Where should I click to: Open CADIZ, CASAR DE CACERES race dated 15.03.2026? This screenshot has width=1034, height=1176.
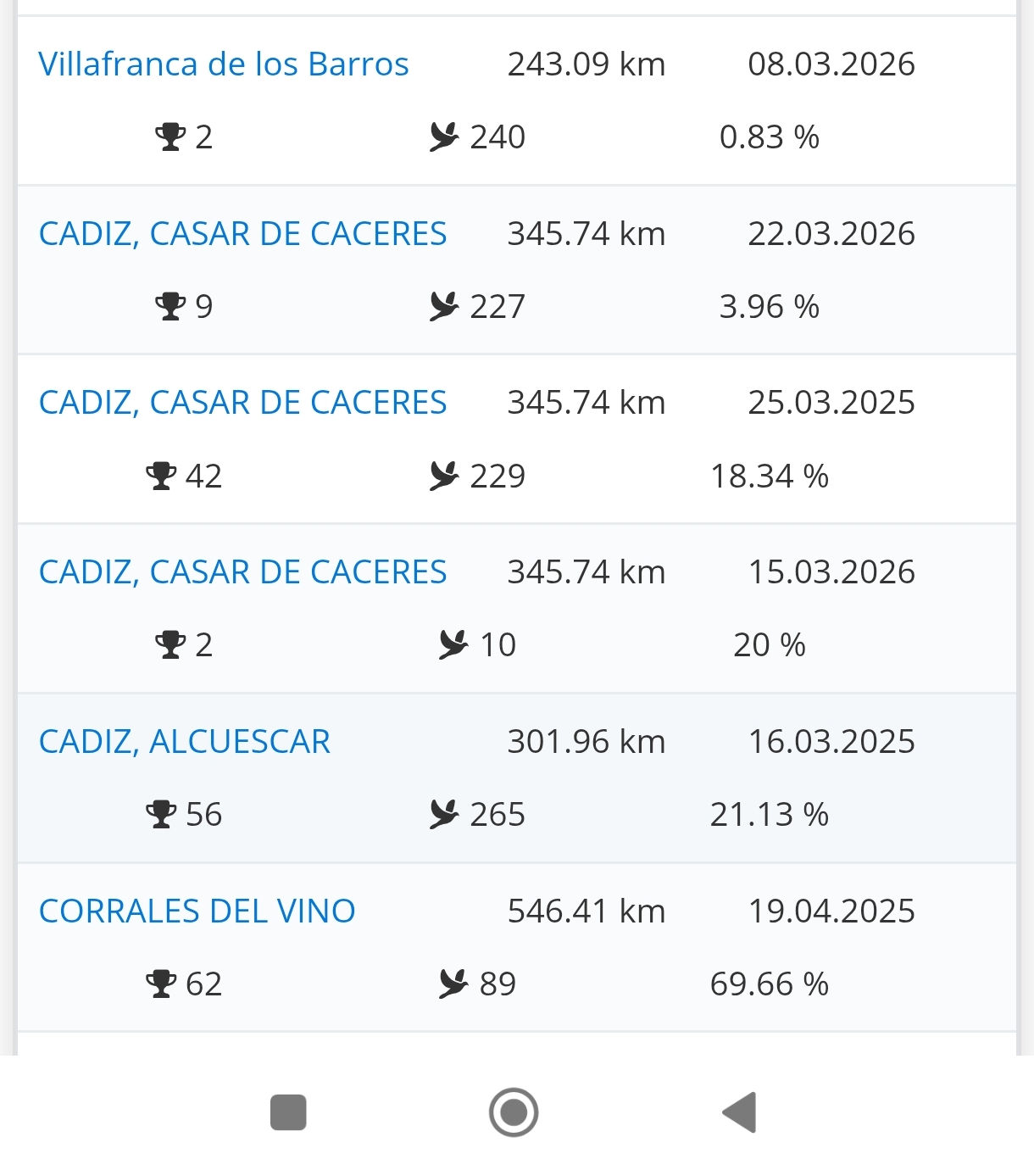point(242,572)
